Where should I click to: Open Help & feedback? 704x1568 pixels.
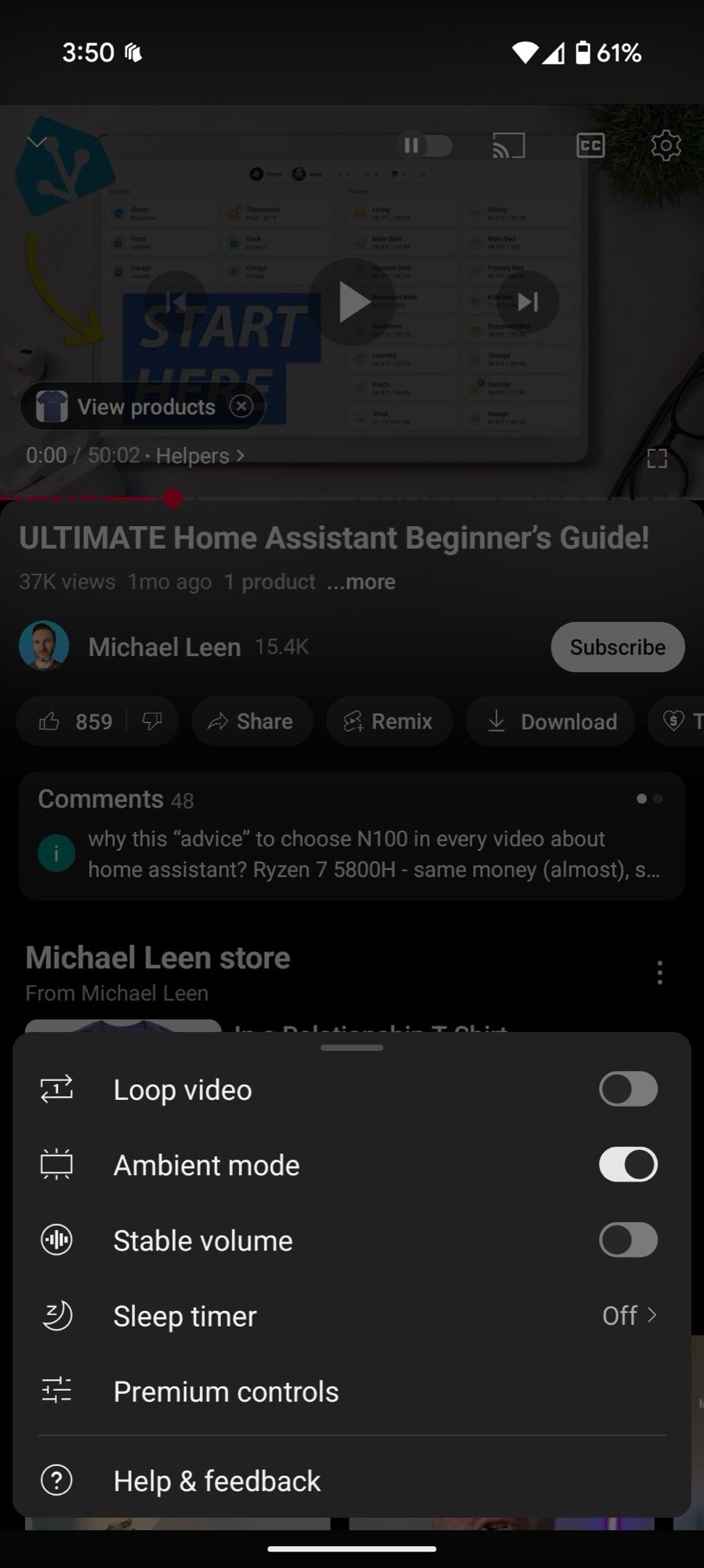point(351,1481)
